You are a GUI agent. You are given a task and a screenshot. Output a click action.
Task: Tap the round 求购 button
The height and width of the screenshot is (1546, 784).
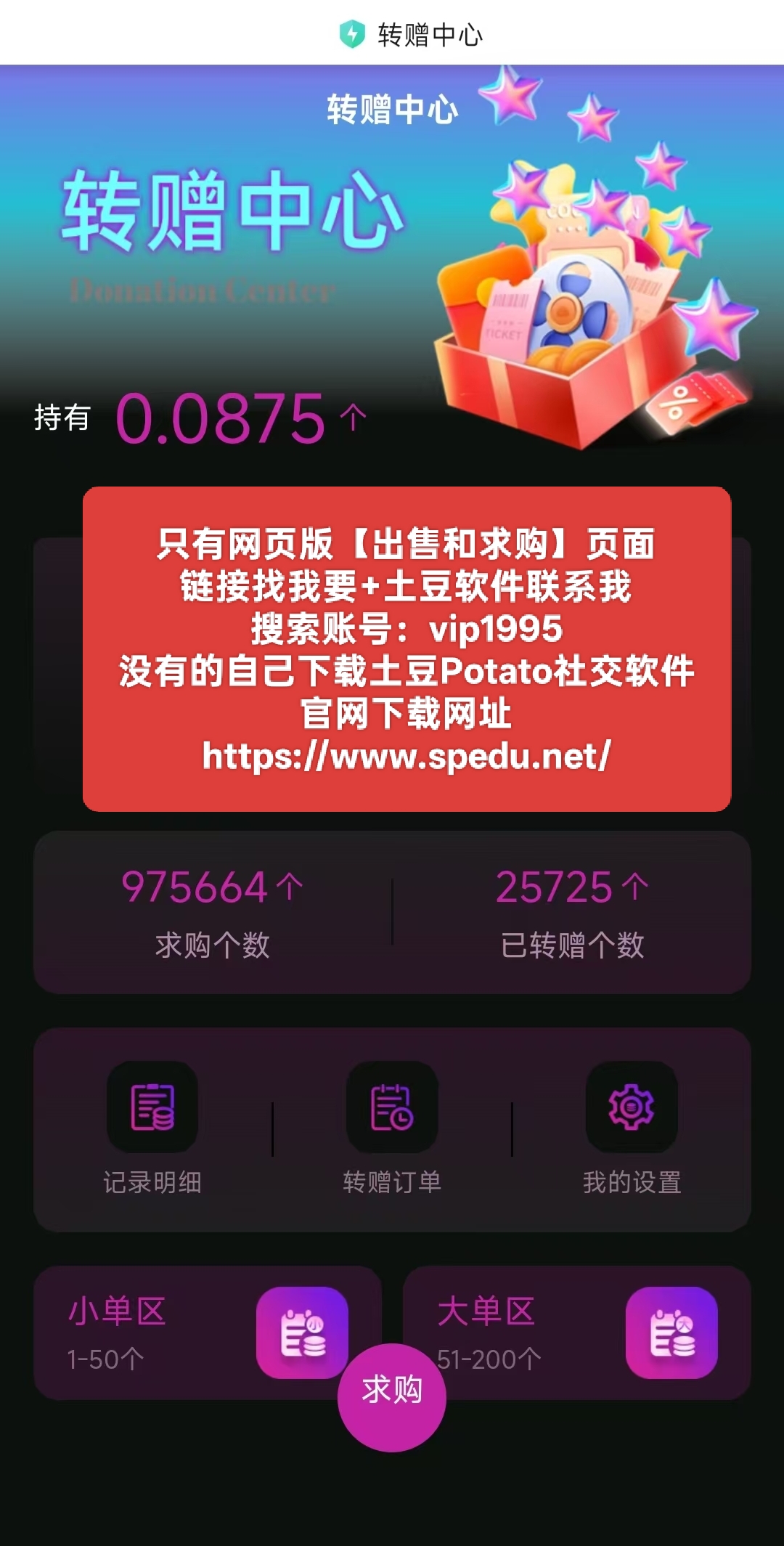click(392, 1398)
